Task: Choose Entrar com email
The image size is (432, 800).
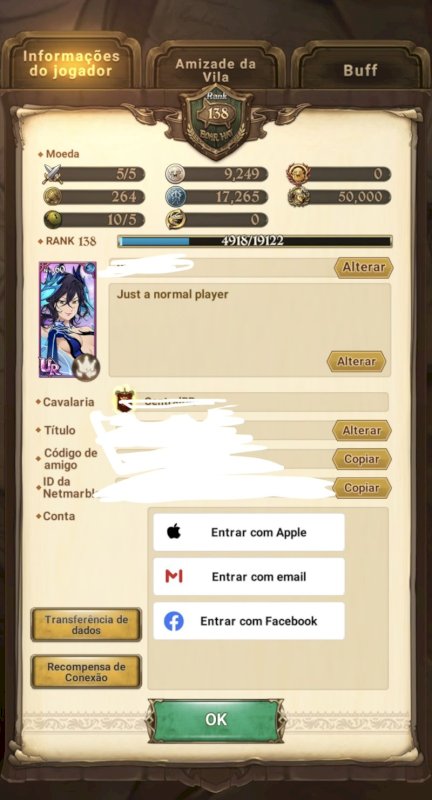Action: 249,577
